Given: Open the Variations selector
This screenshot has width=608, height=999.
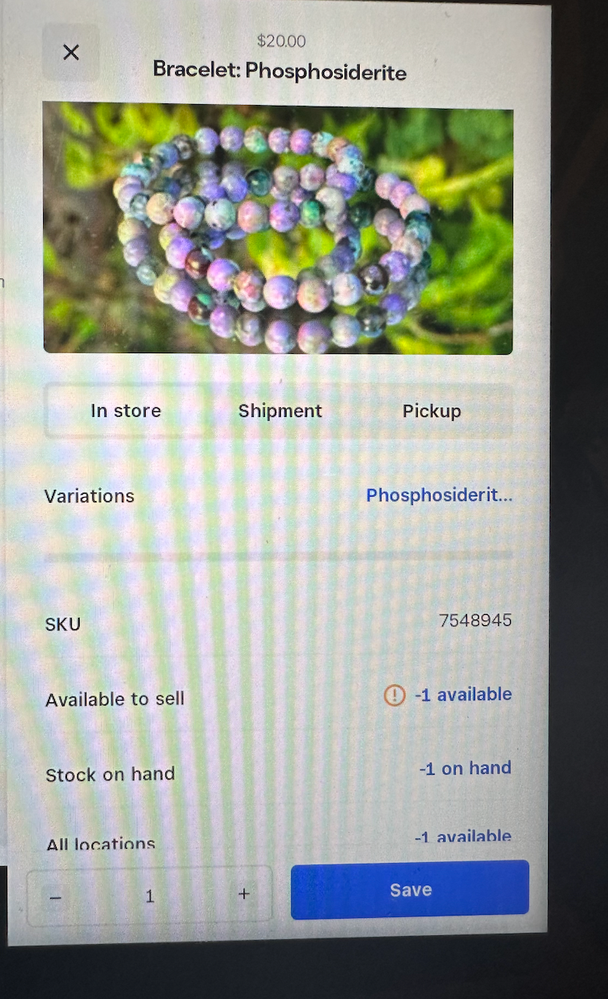Looking at the screenshot, I should point(438,496).
